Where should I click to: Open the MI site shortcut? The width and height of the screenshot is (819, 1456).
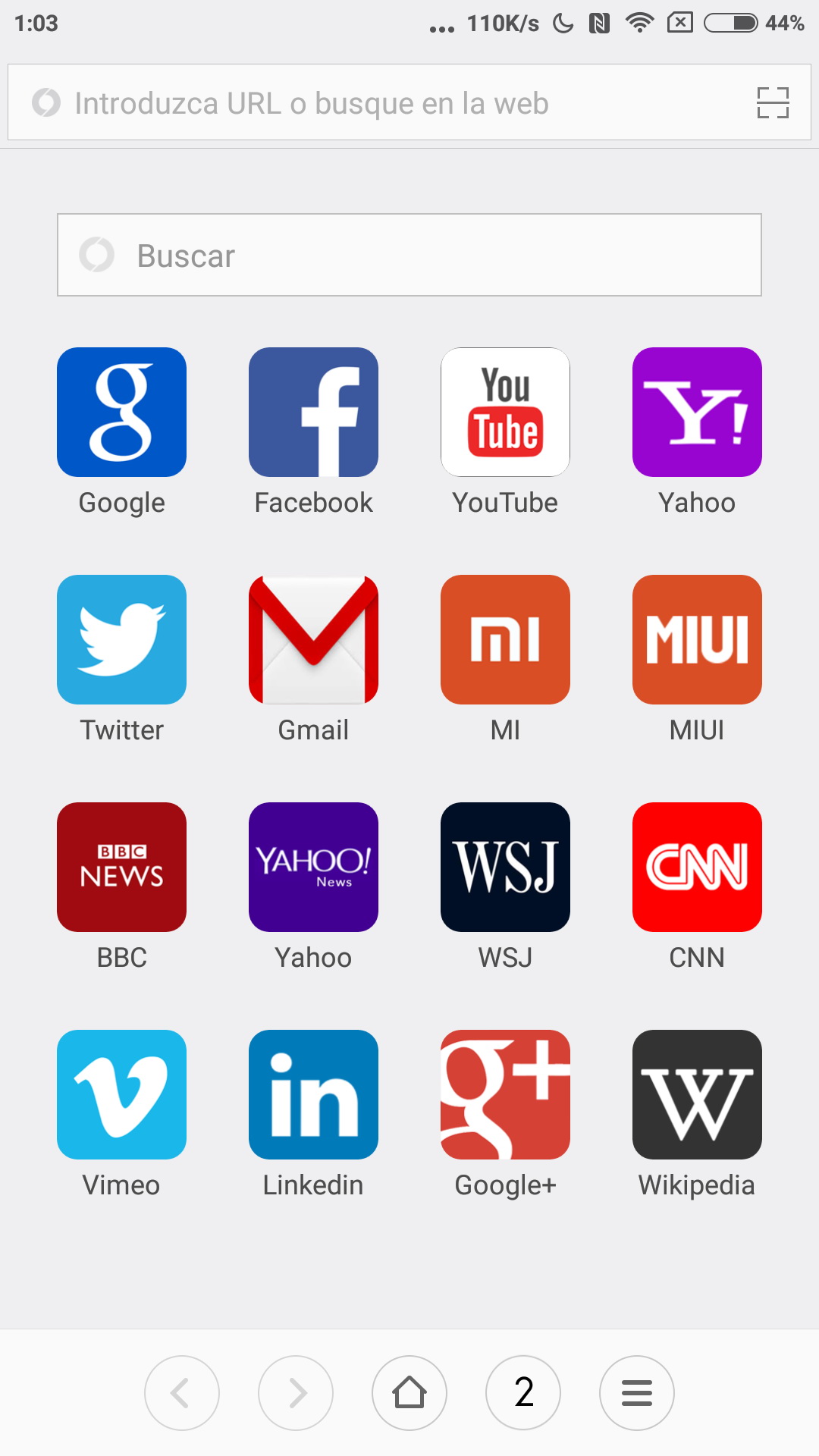click(x=505, y=640)
